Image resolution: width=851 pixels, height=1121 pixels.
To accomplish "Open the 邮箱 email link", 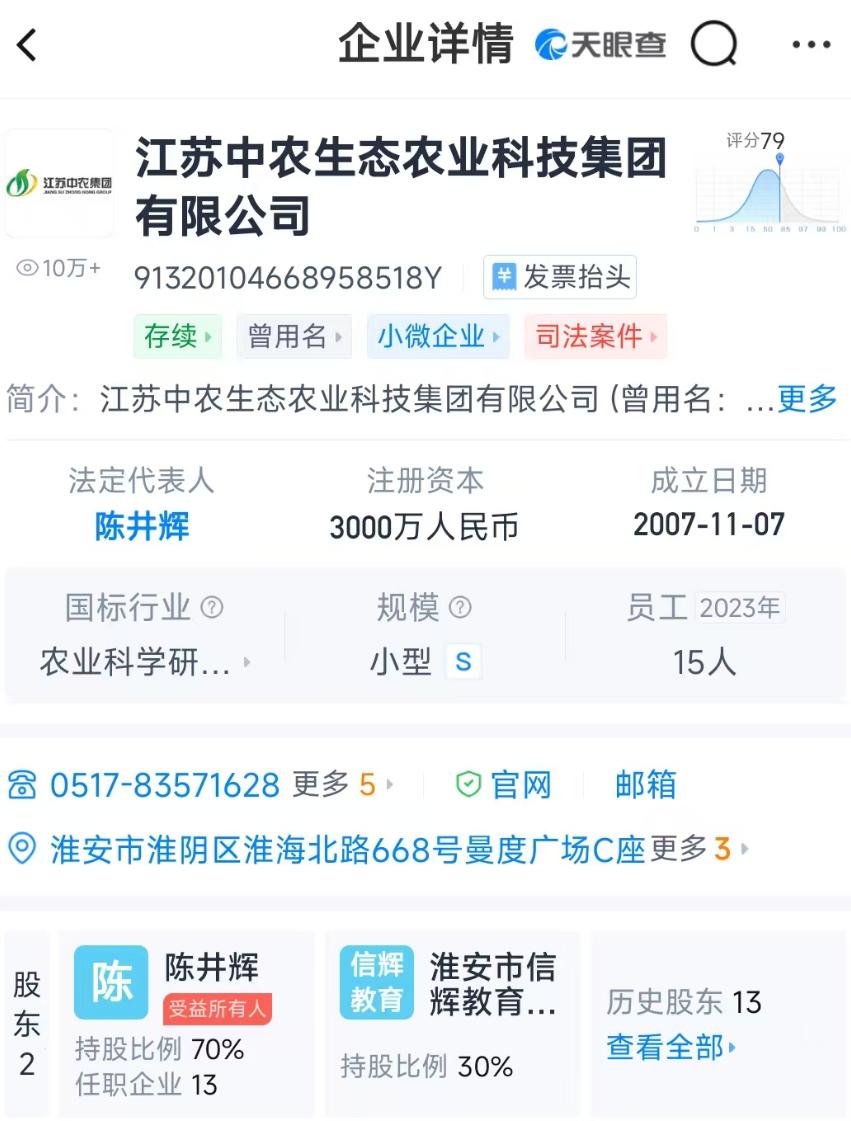I will [645, 785].
